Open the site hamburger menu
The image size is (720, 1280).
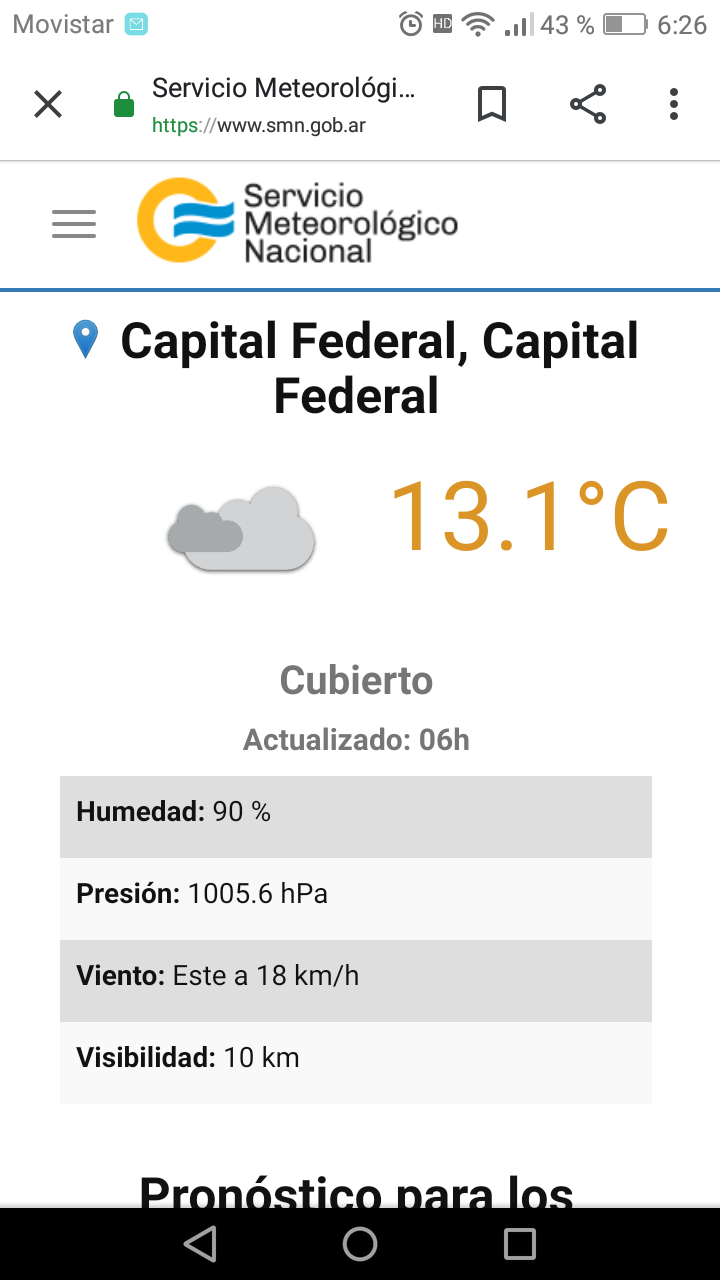[x=74, y=224]
